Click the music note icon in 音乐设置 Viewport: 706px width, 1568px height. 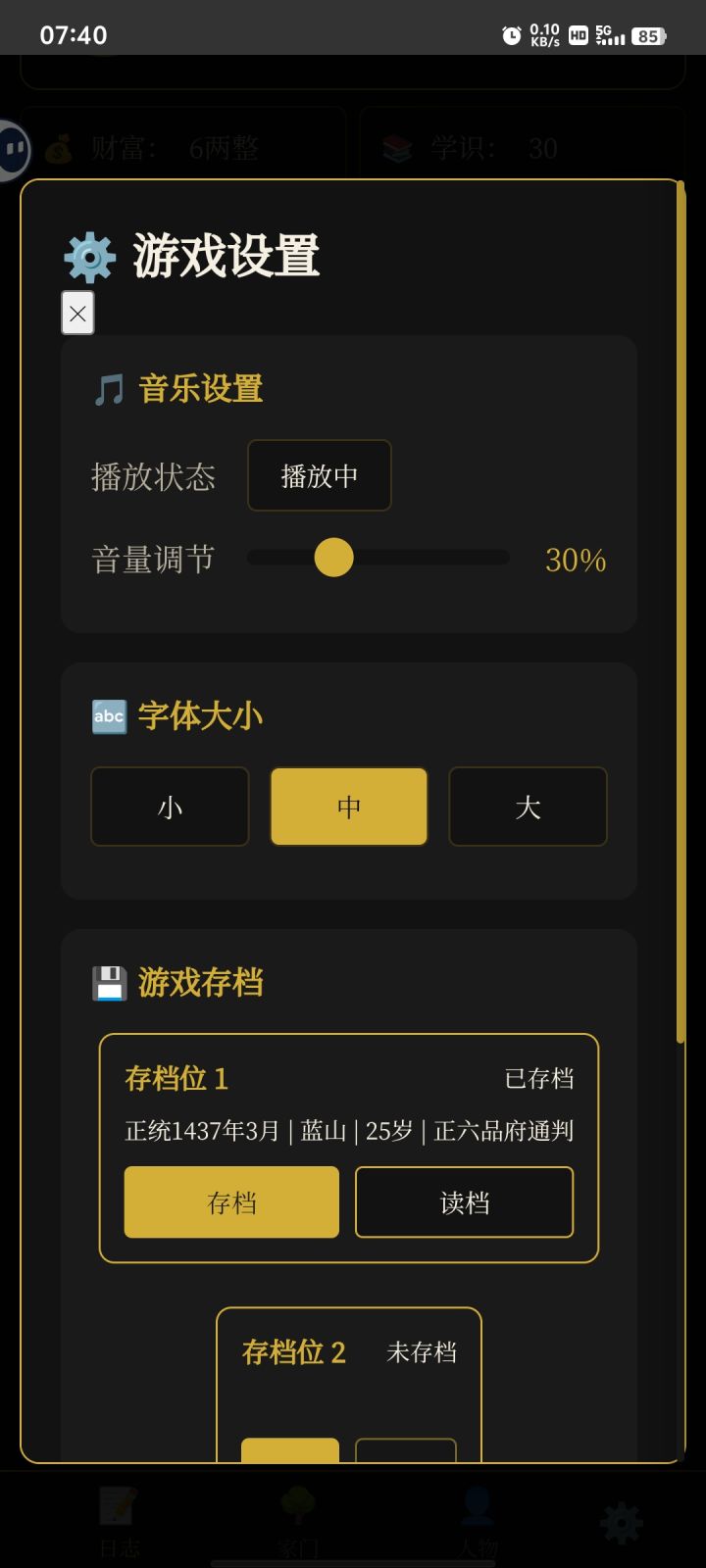pyautogui.click(x=110, y=389)
